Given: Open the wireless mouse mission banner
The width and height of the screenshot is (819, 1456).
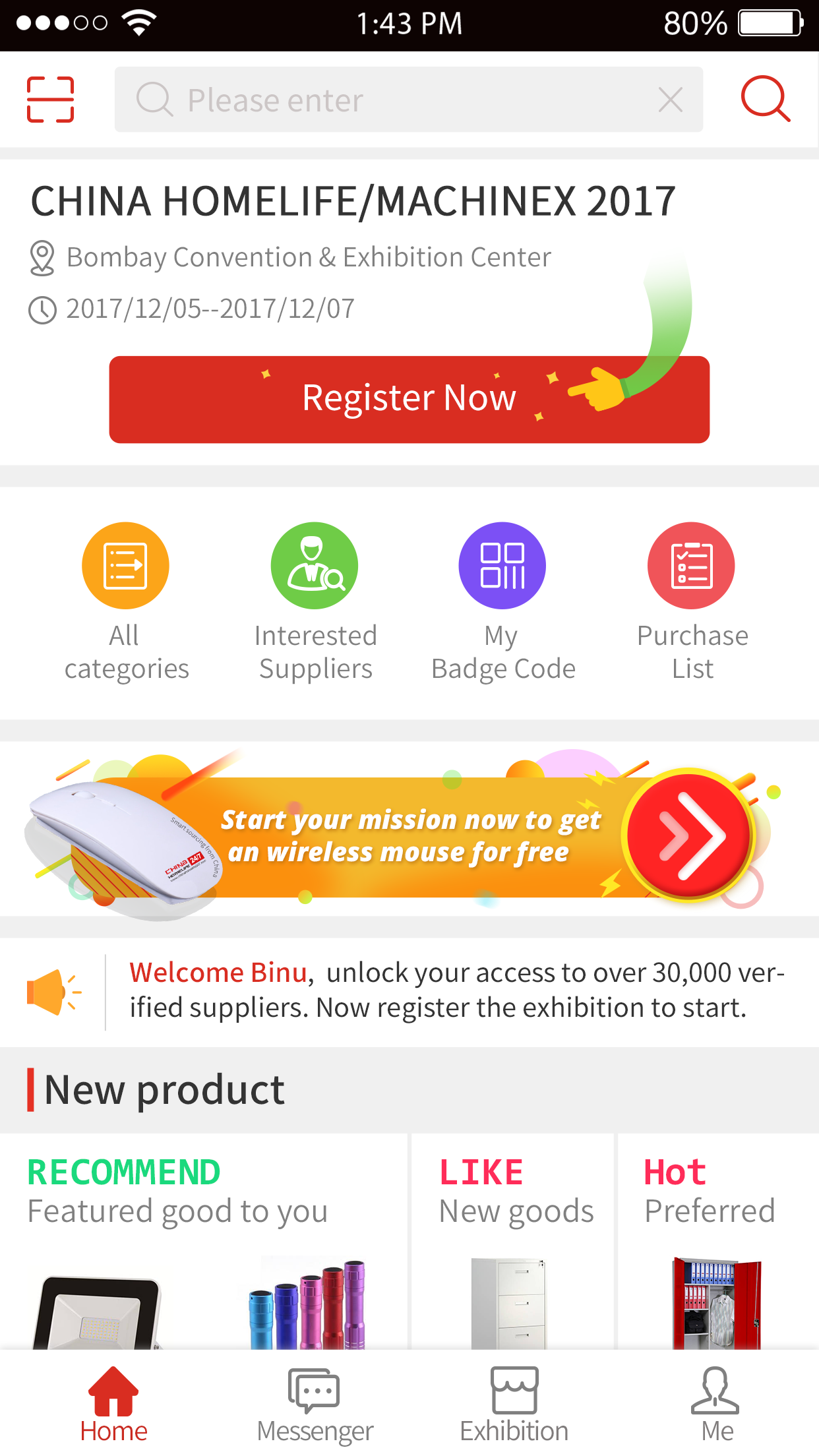Looking at the screenshot, I should coord(409,834).
